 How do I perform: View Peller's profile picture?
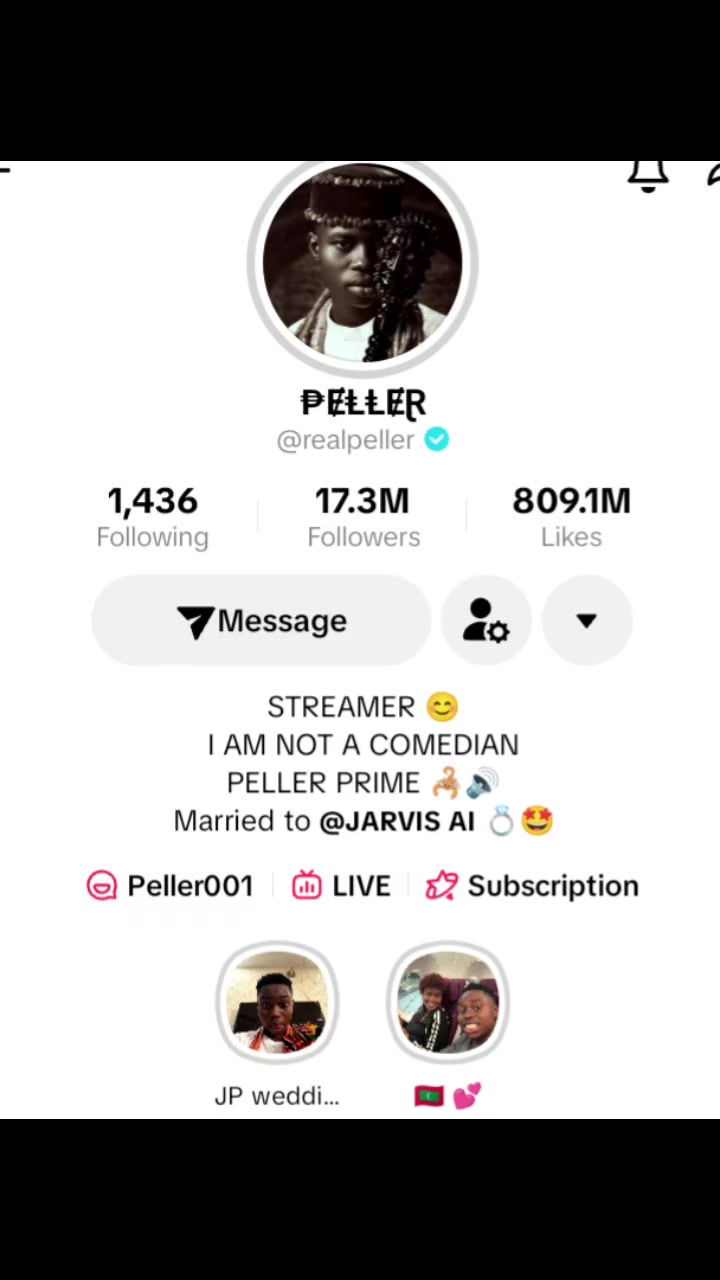coord(362,263)
